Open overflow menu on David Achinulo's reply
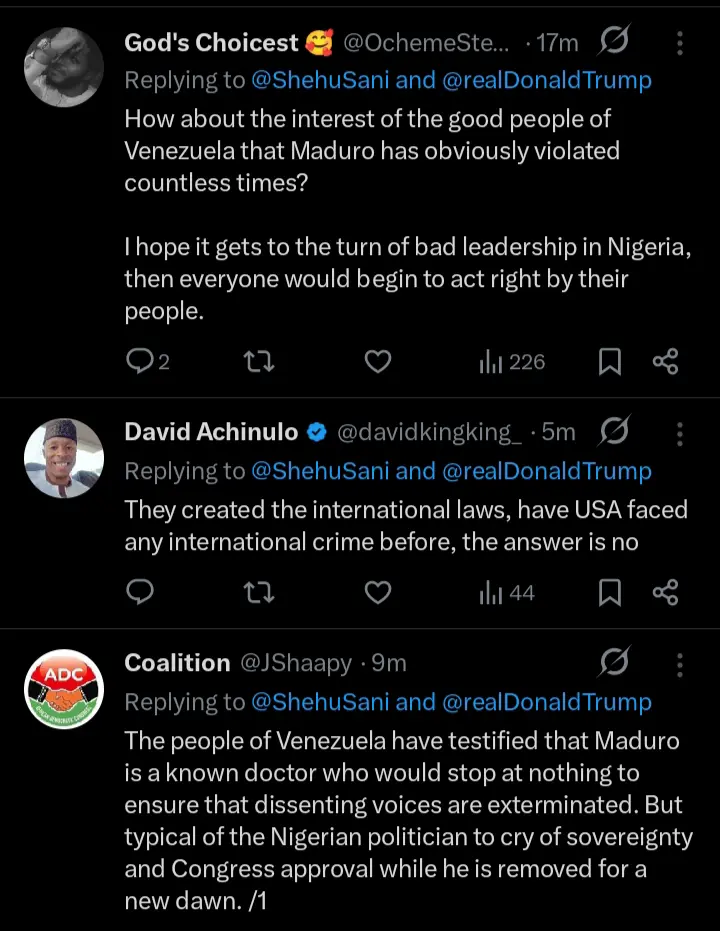The height and width of the screenshot is (931, 720). point(680,432)
